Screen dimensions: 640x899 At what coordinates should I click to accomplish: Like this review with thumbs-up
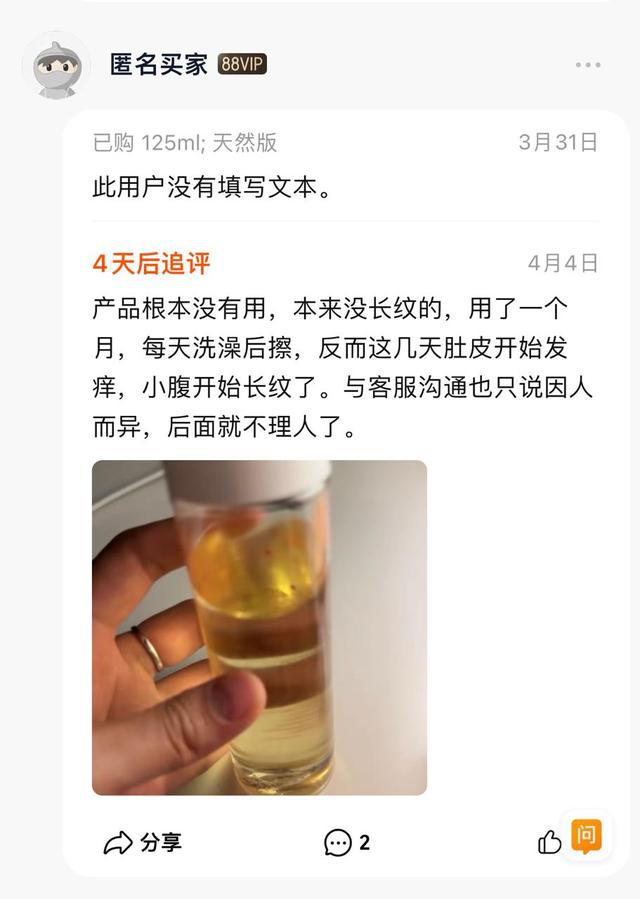[x=549, y=843]
